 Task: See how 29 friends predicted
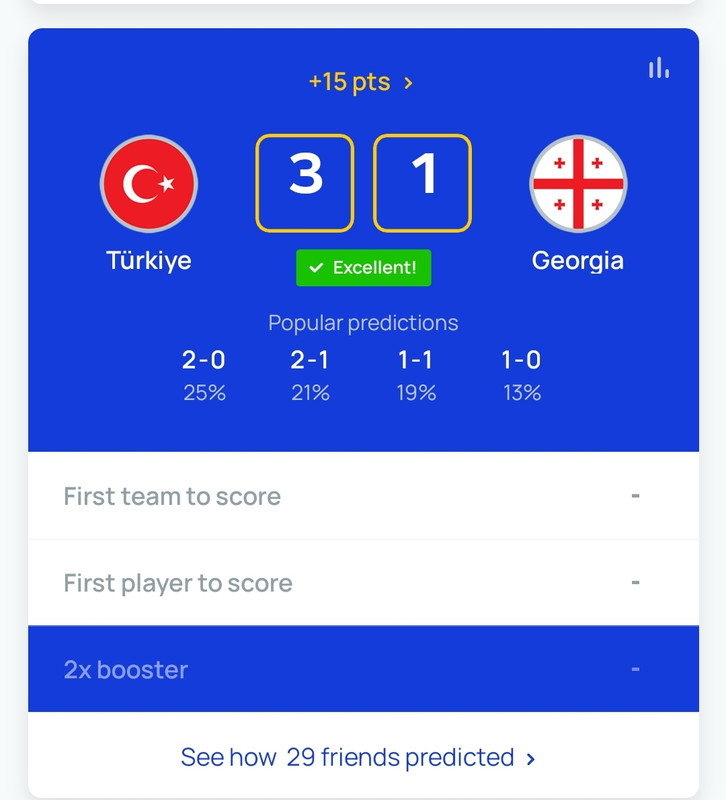[x=358, y=758]
